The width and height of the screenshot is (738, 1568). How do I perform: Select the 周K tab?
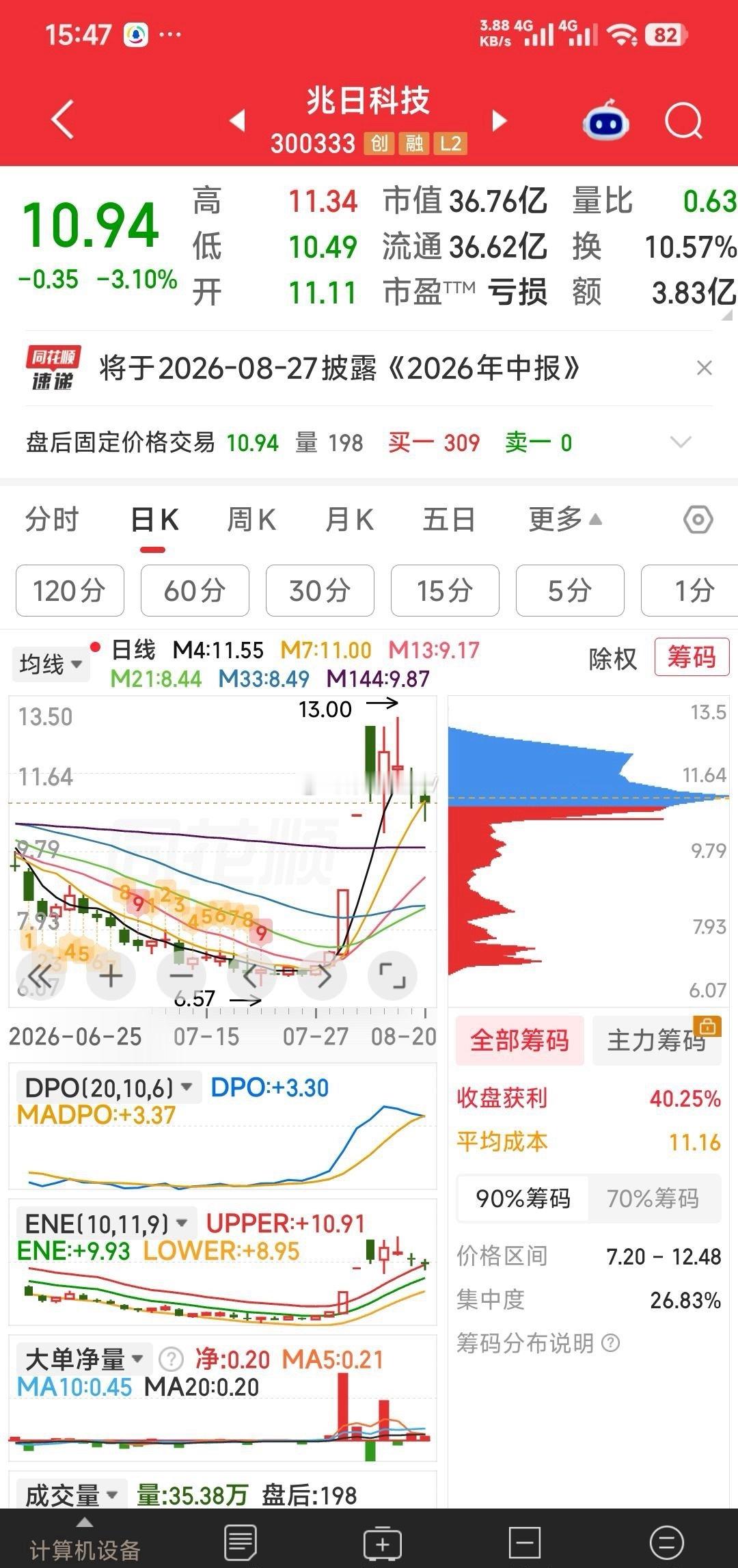251,519
